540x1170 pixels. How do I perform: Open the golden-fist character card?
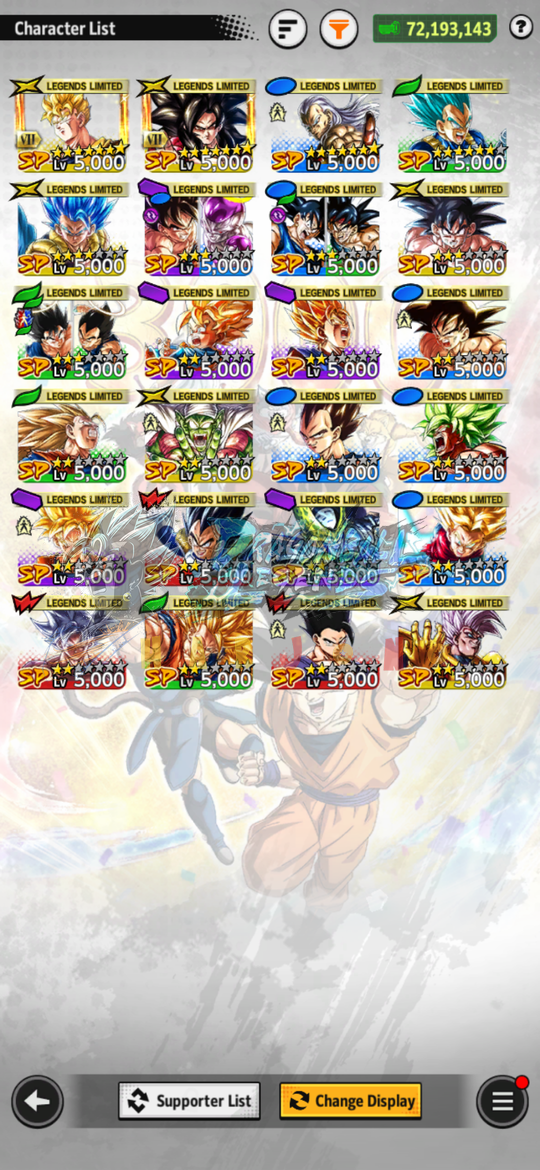coord(452,641)
